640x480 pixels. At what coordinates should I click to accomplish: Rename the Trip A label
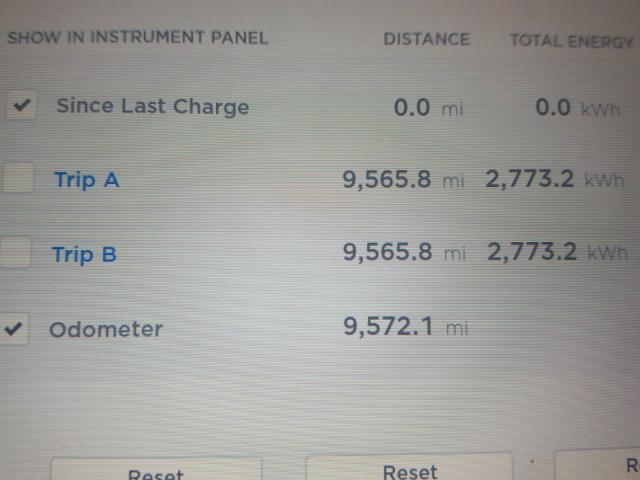(x=86, y=180)
